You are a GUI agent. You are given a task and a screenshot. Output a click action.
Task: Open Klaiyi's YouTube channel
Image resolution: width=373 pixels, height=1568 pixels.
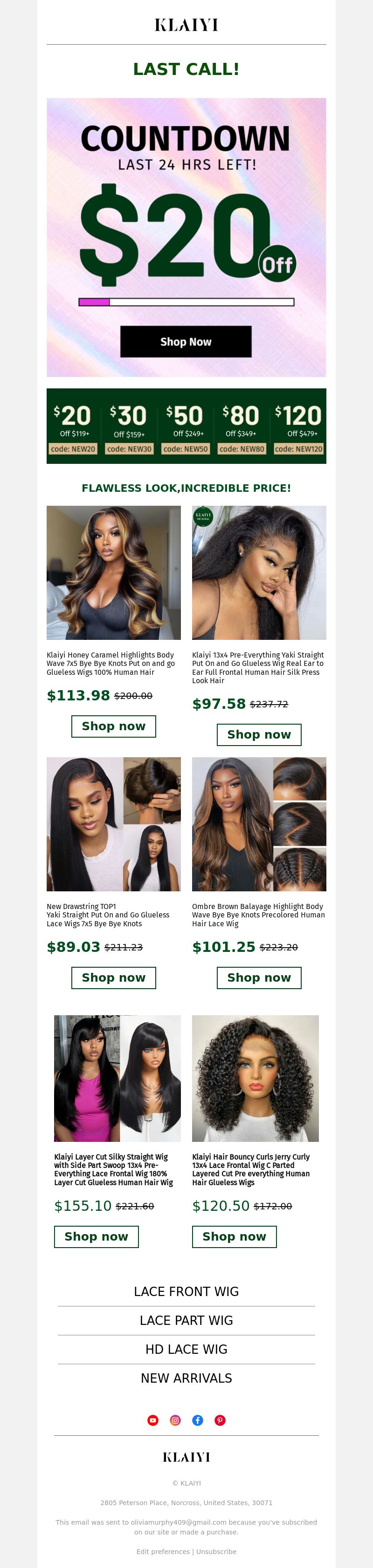click(153, 1420)
